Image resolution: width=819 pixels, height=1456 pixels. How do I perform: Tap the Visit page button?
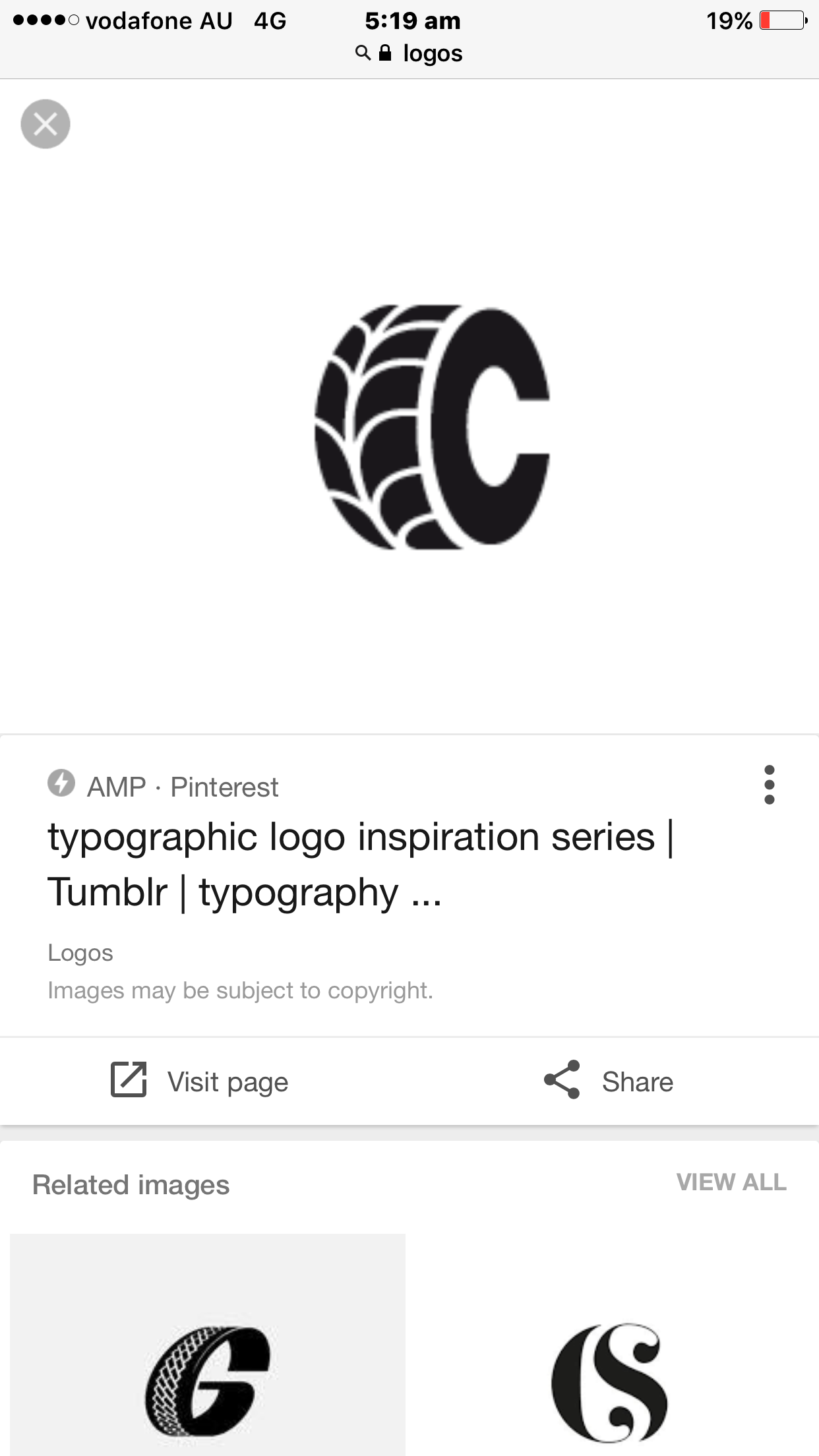(x=200, y=1081)
